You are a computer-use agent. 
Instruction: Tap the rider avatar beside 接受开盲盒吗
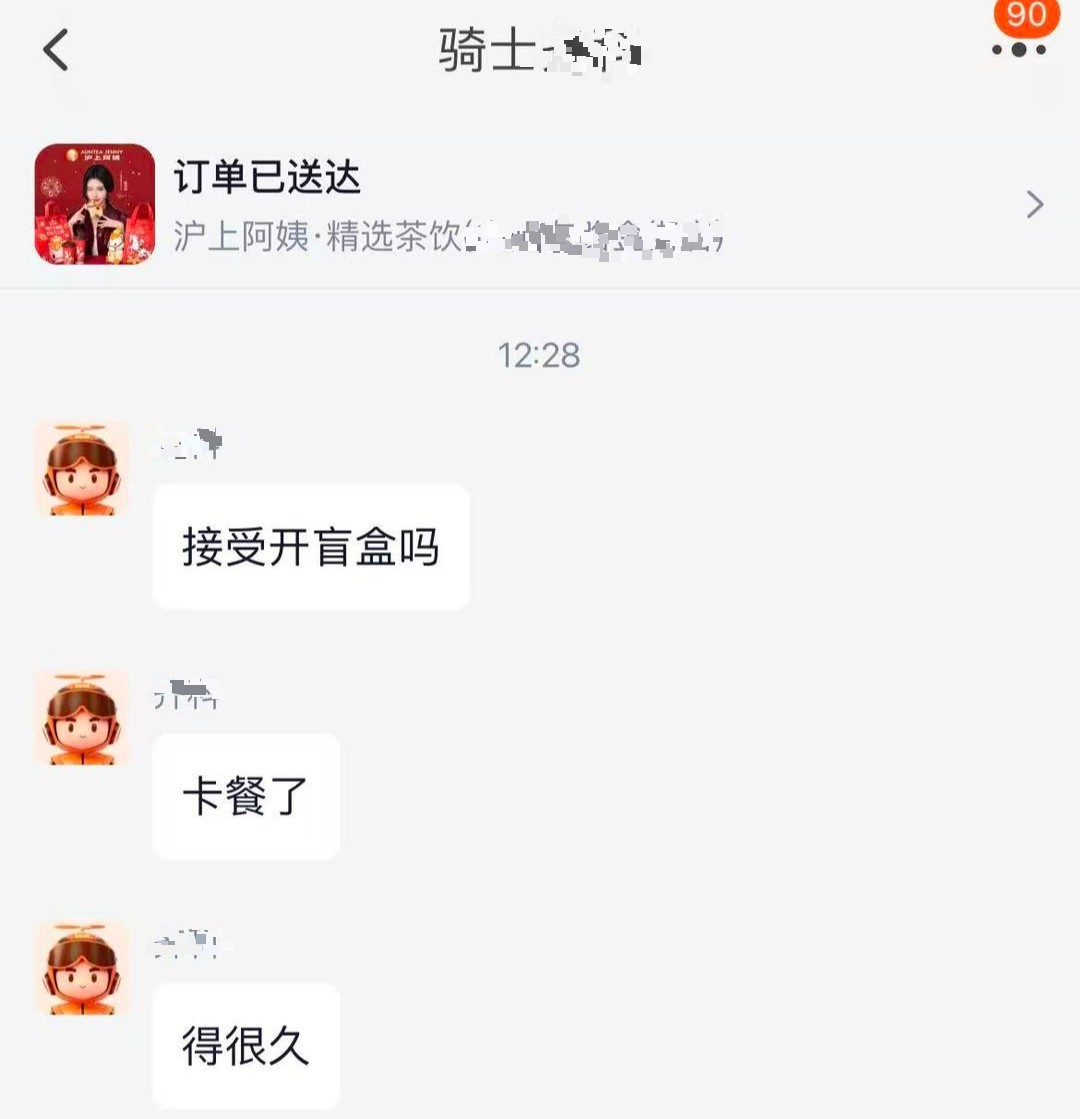point(82,468)
